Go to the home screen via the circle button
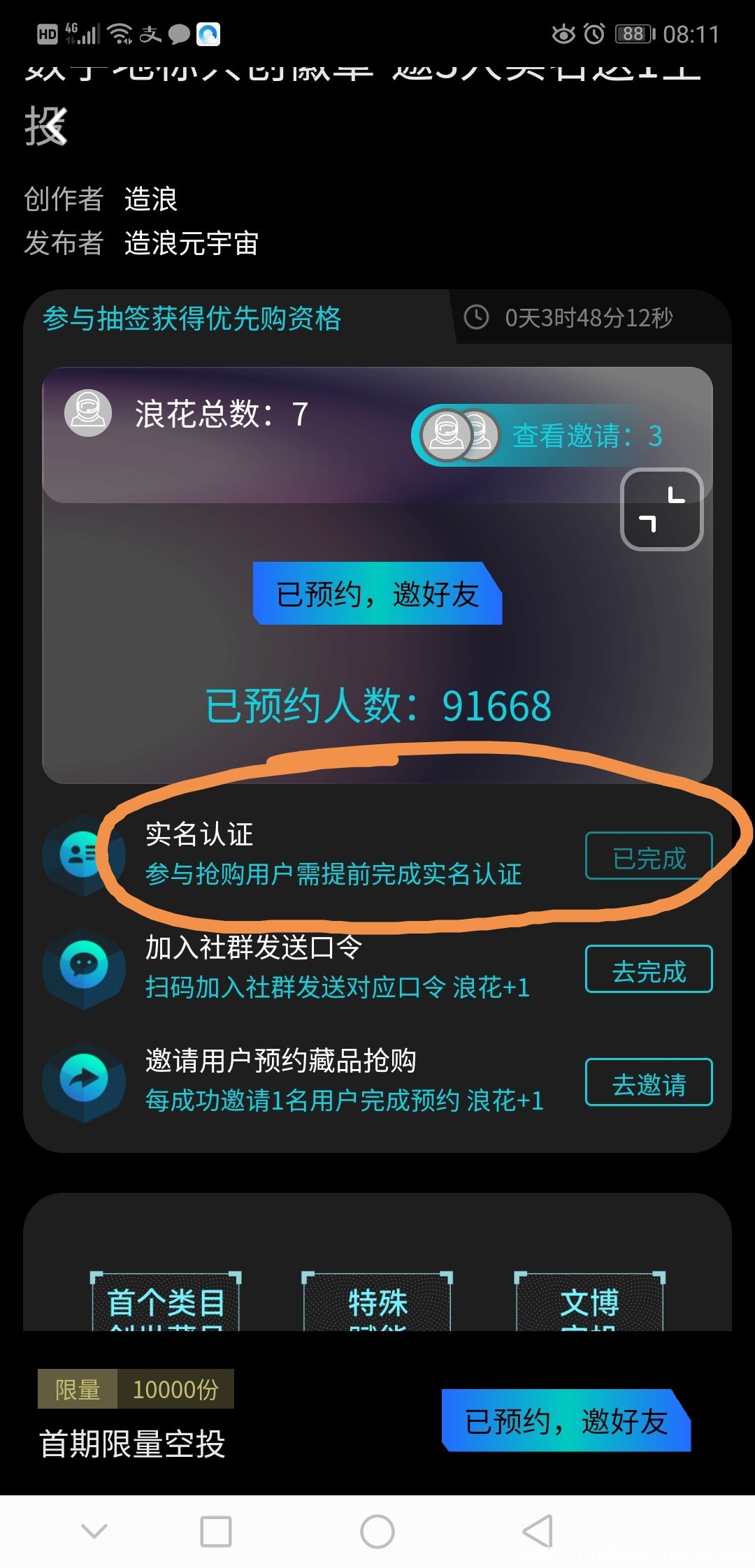 pos(377,1532)
